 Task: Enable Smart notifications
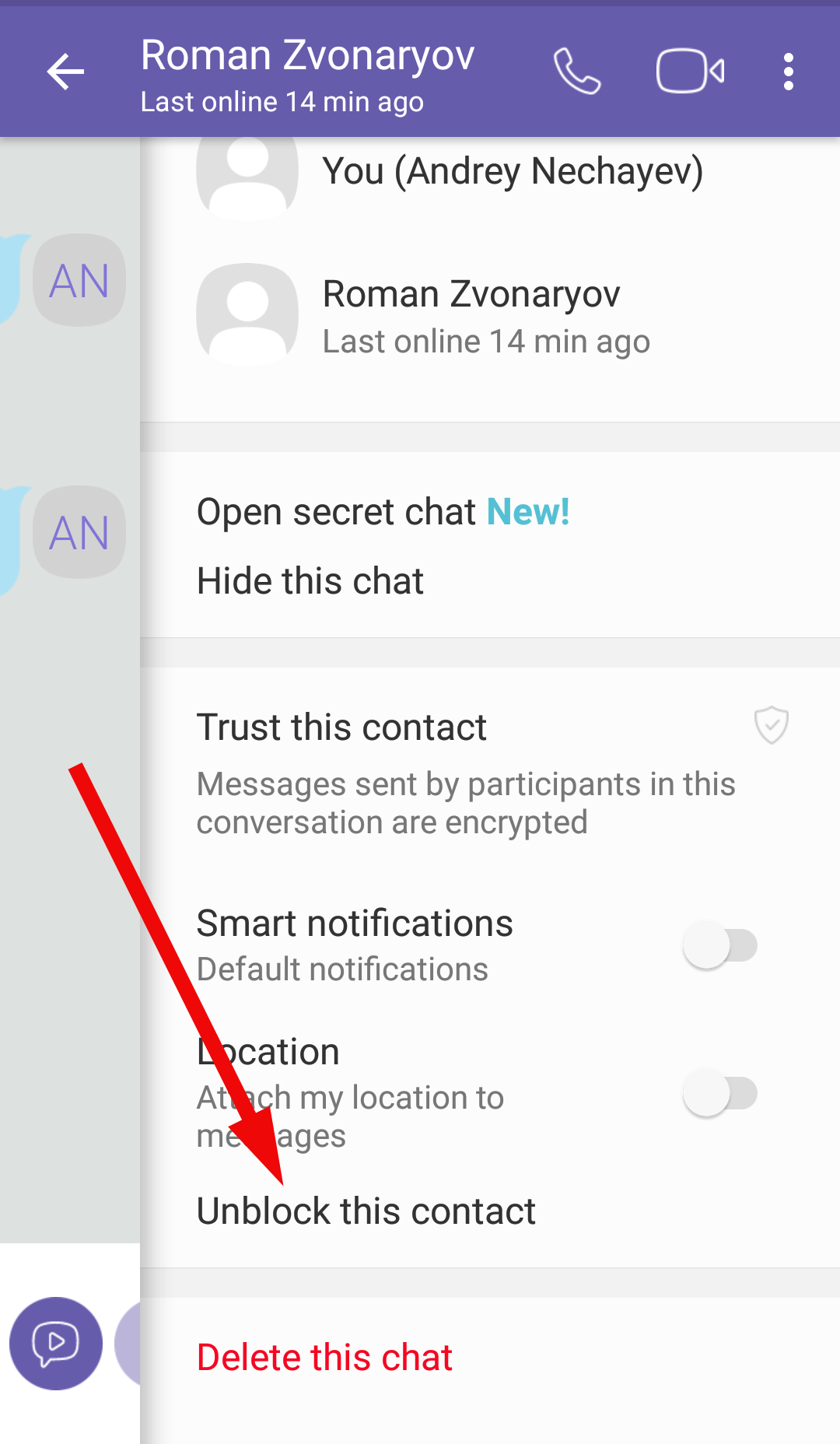pyautogui.click(x=719, y=944)
